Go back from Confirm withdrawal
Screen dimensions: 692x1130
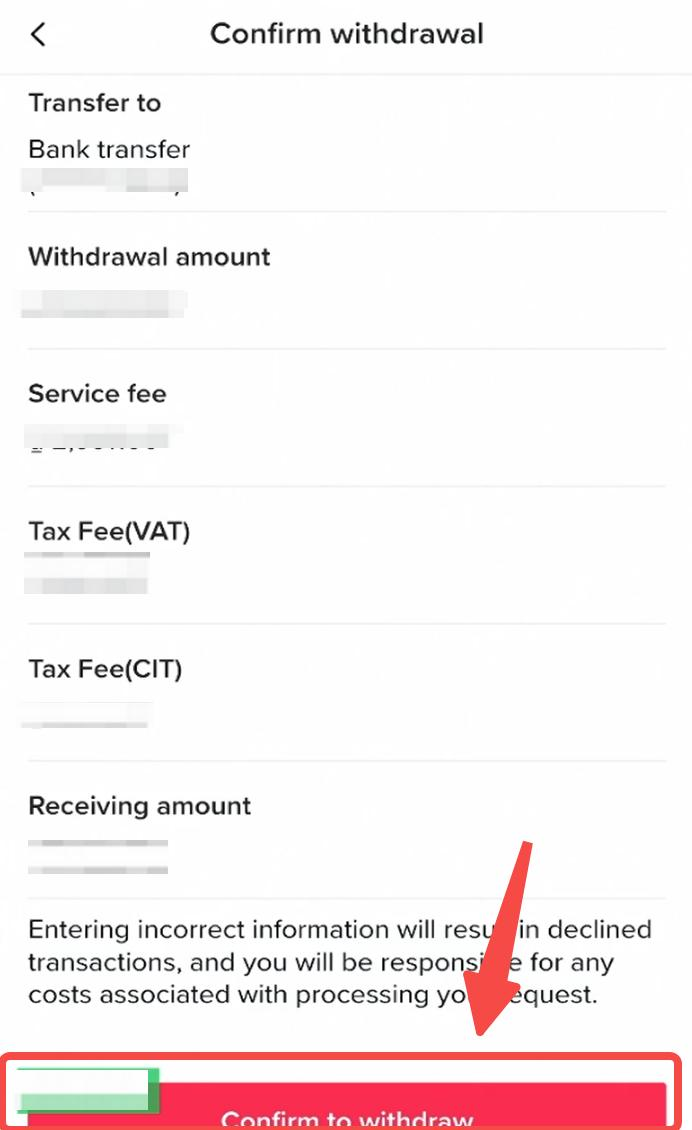pos(38,34)
